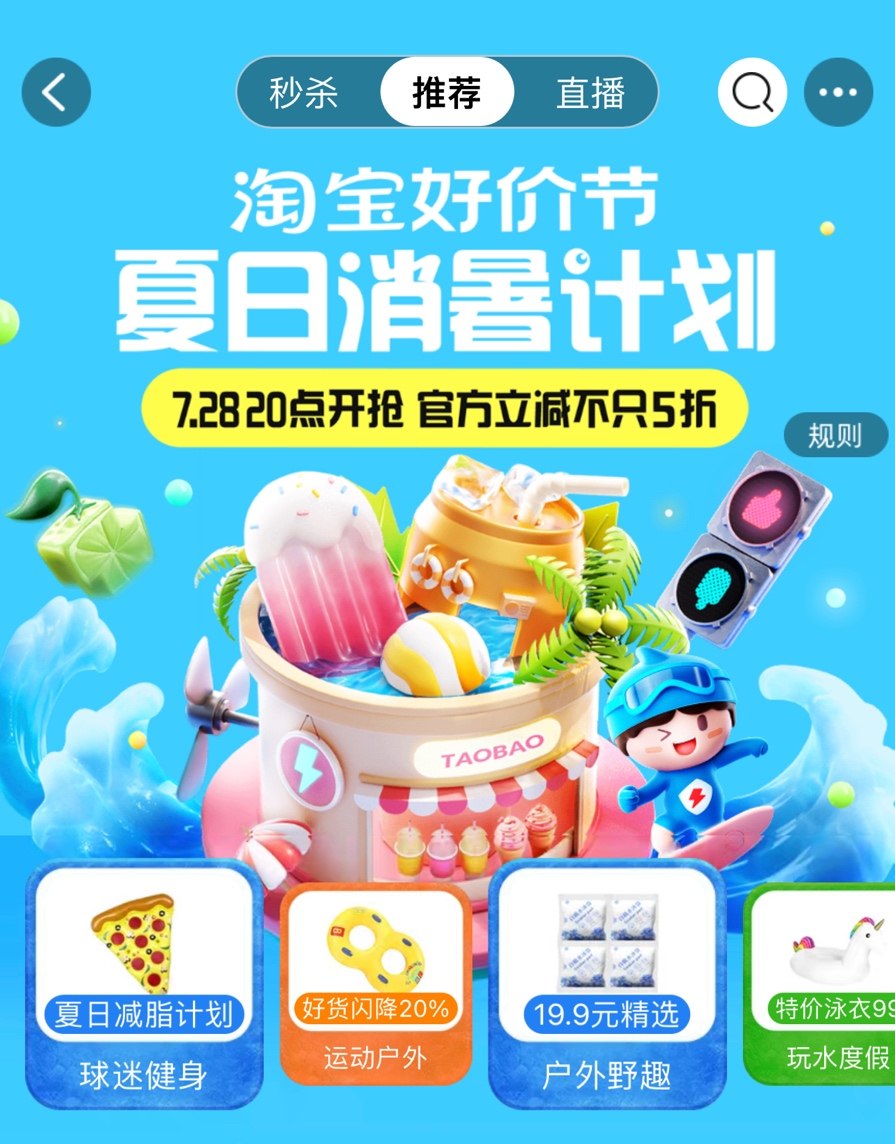Open the 球迷健身 category card
895x1144 pixels.
click(x=144, y=983)
